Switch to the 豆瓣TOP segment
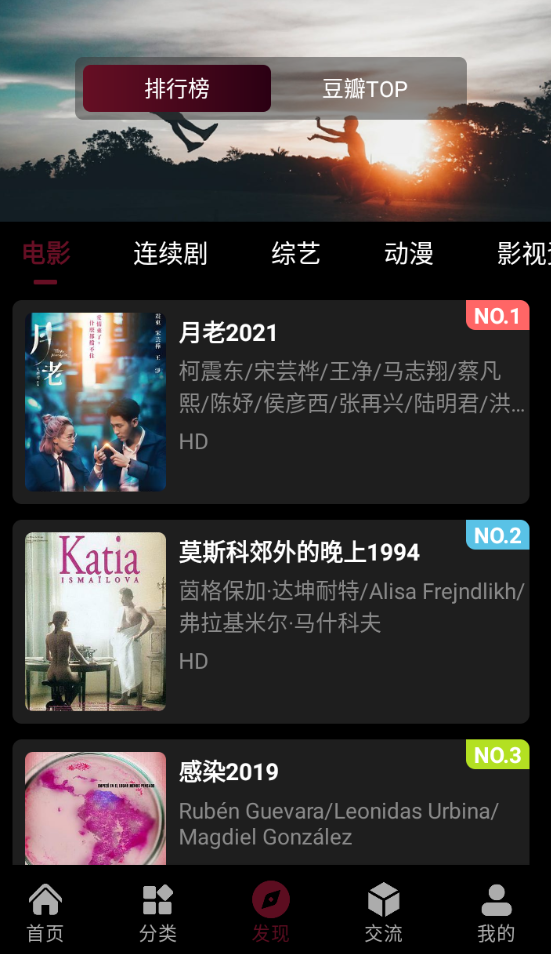The width and height of the screenshot is (551, 954). coord(365,89)
